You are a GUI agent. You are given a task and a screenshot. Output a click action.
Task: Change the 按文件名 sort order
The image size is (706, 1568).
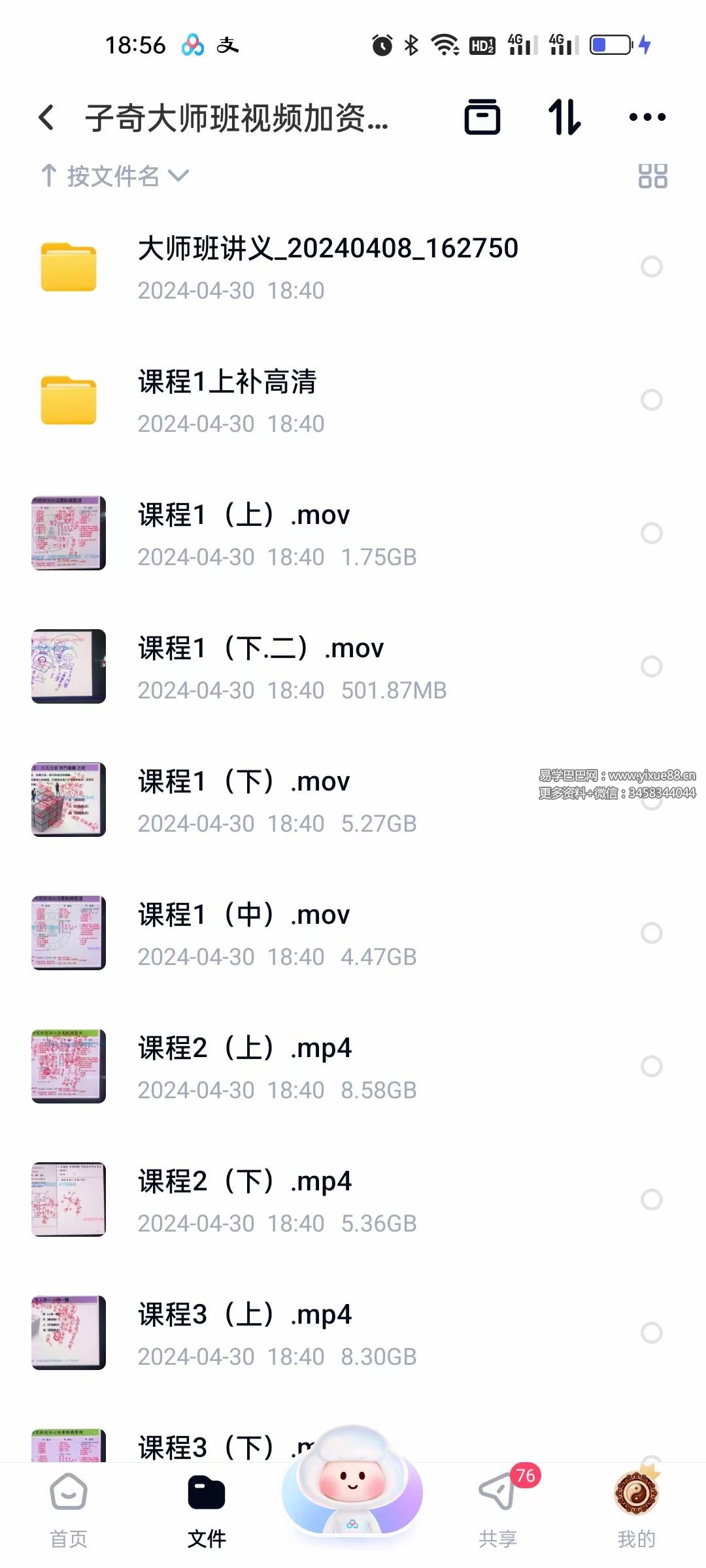click(115, 176)
